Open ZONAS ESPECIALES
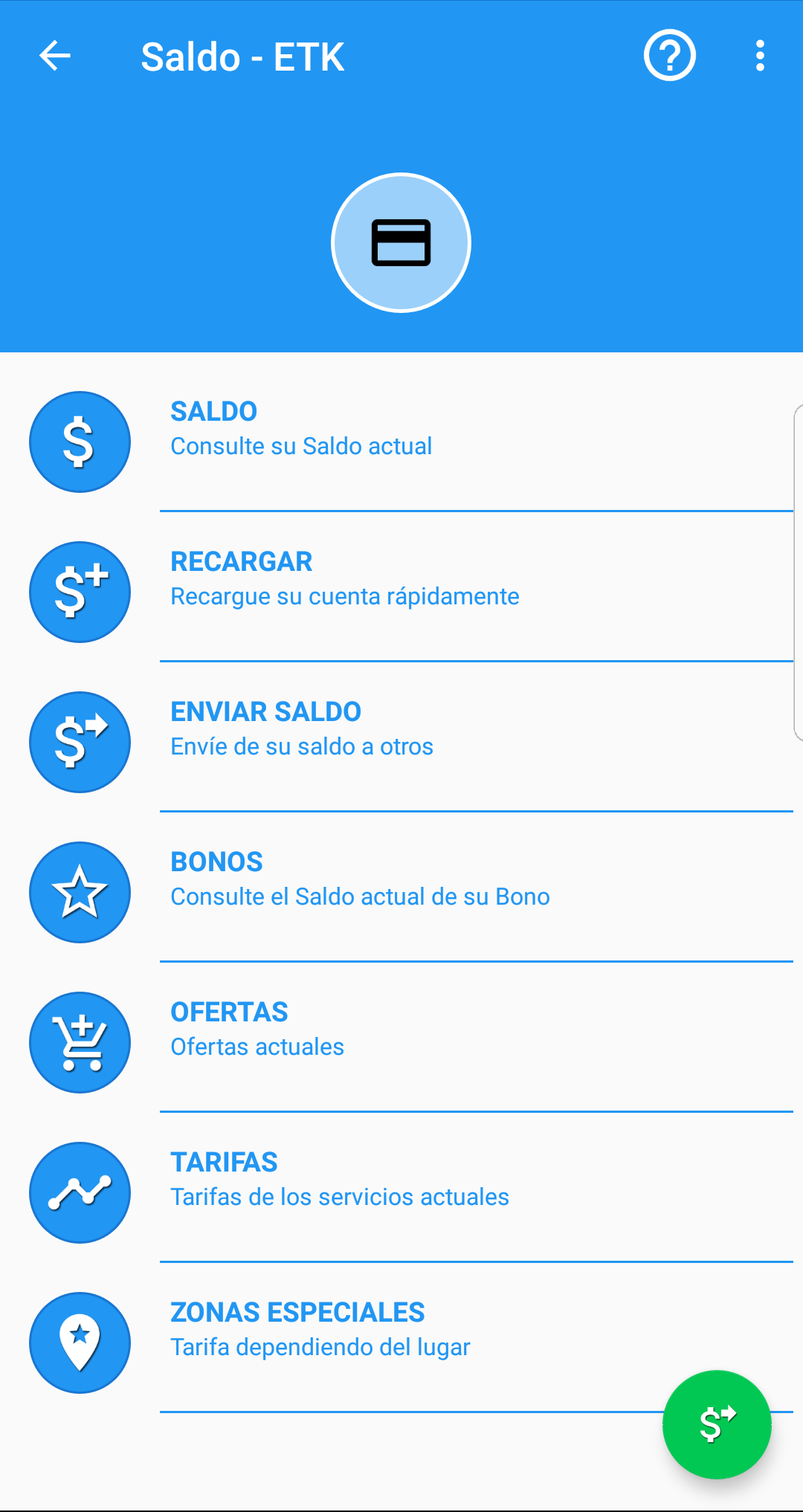 tap(401, 1338)
